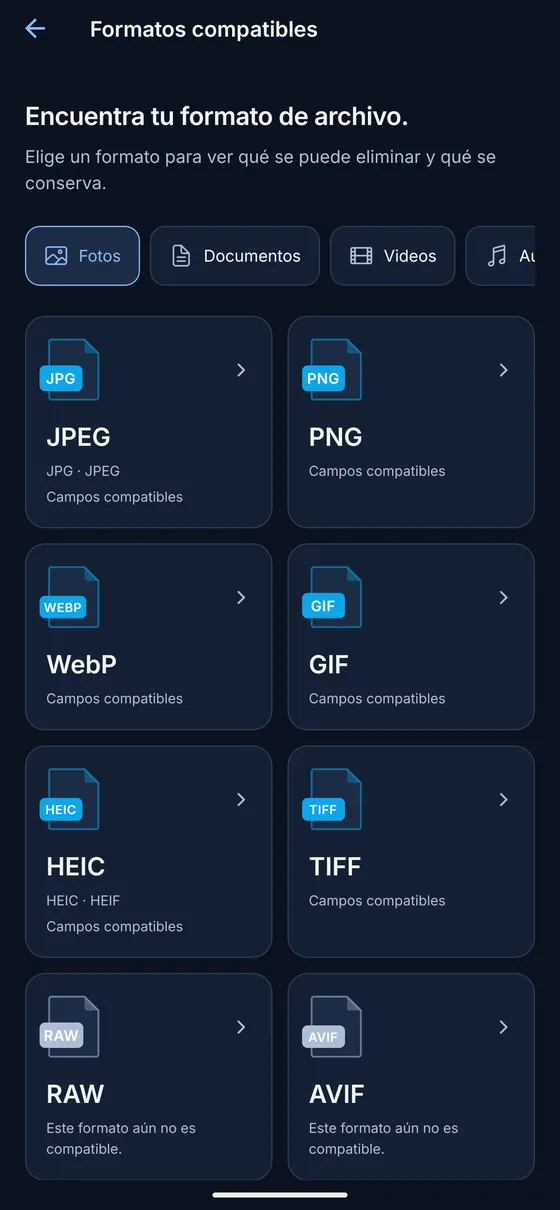
Task: Open the HEIC format details
Action: click(148, 852)
